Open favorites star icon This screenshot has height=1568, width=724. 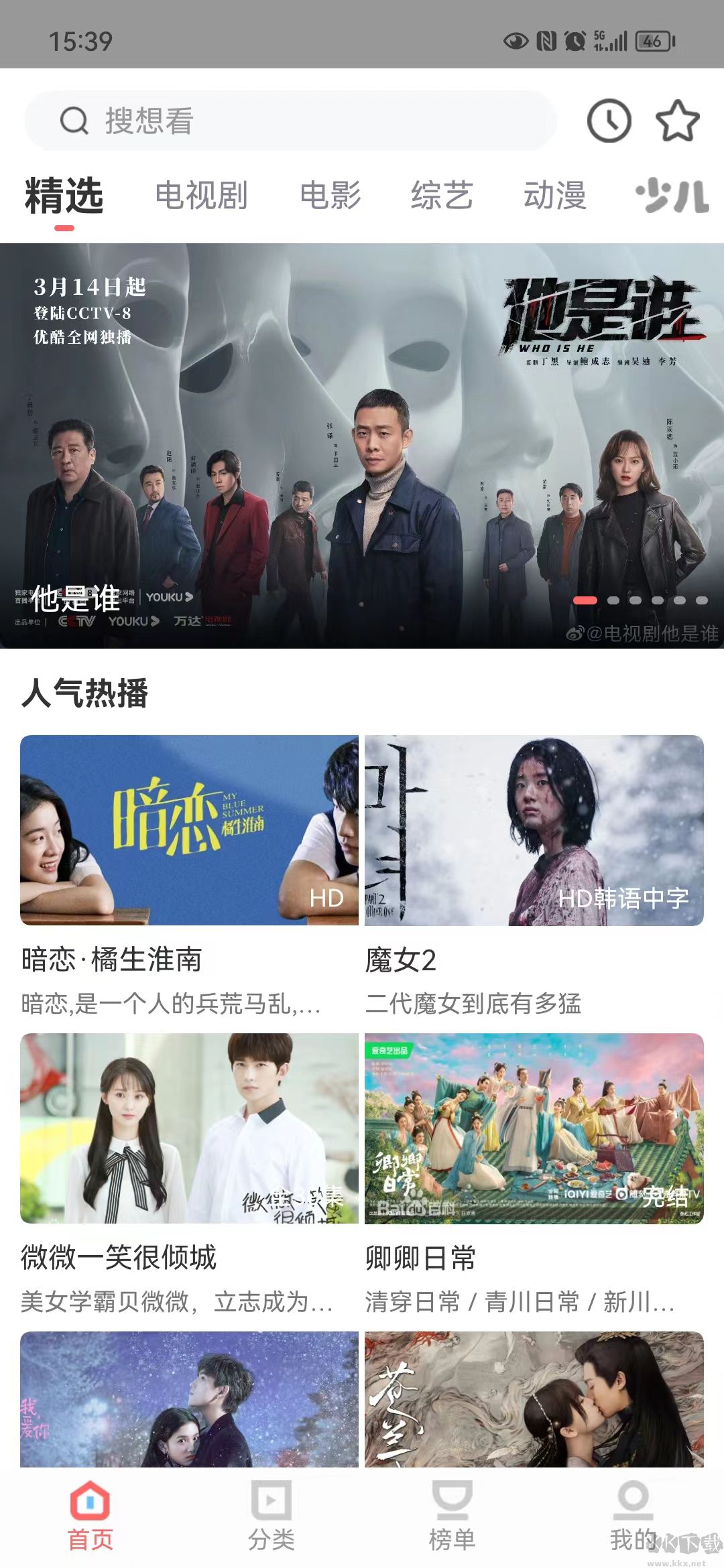pos(677,121)
